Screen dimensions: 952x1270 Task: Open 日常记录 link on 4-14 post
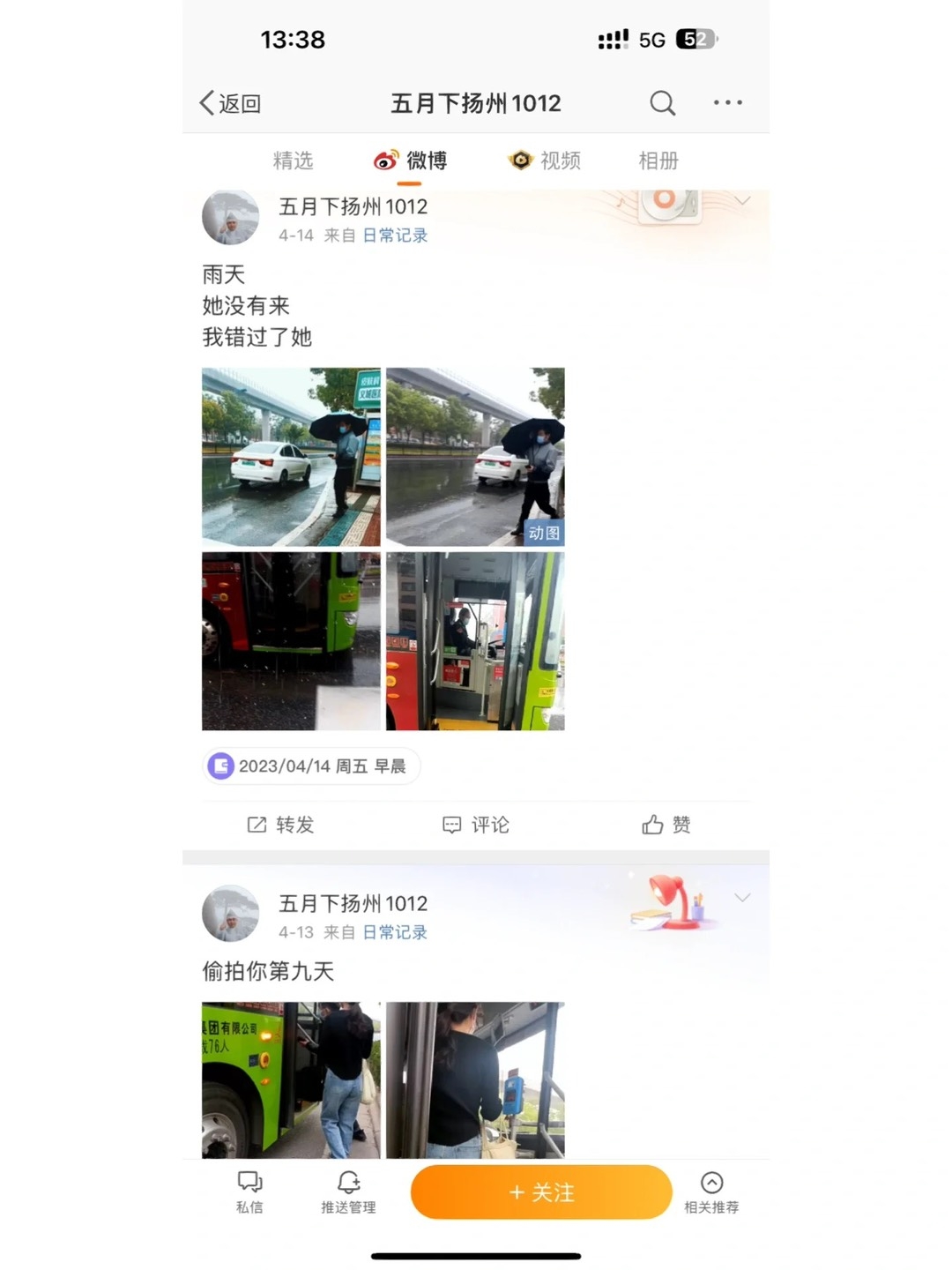395,235
